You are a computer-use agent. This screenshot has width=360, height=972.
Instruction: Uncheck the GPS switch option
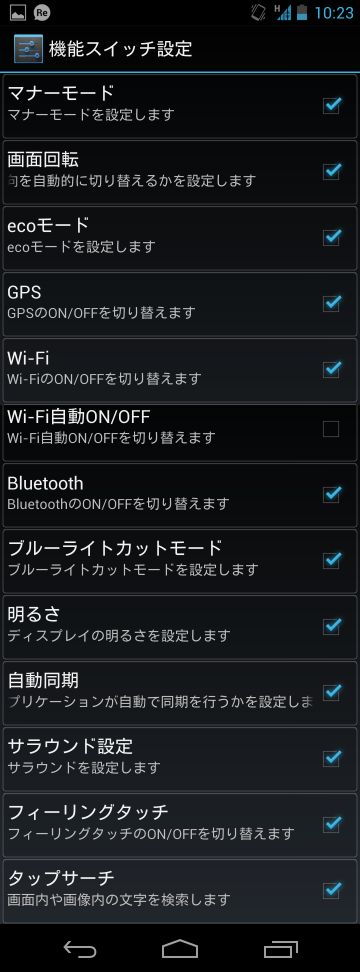point(331,304)
